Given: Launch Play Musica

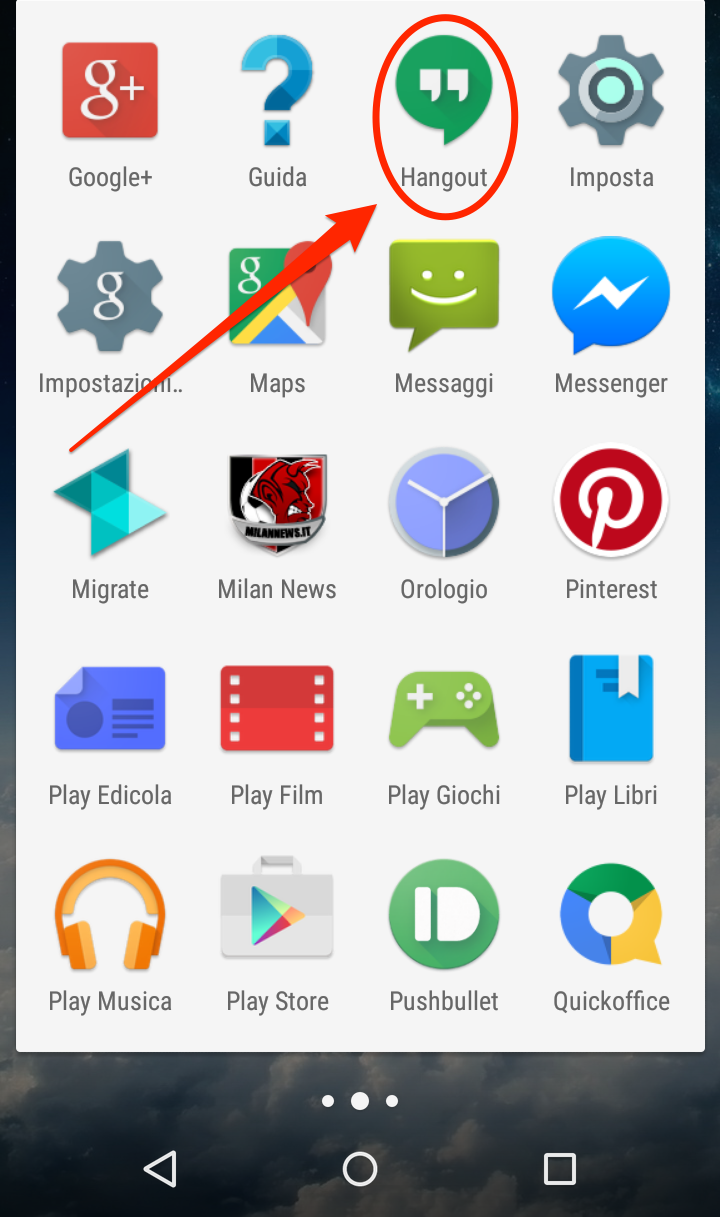Looking at the screenshot, I should click(x=110, y=915).
